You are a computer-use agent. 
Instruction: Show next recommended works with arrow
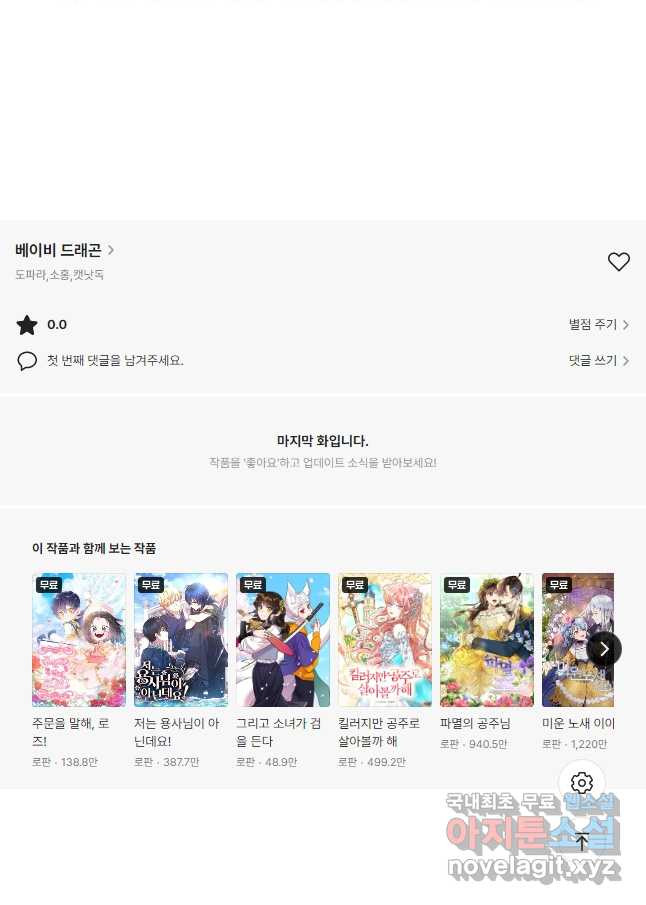[x=604, y=649]
